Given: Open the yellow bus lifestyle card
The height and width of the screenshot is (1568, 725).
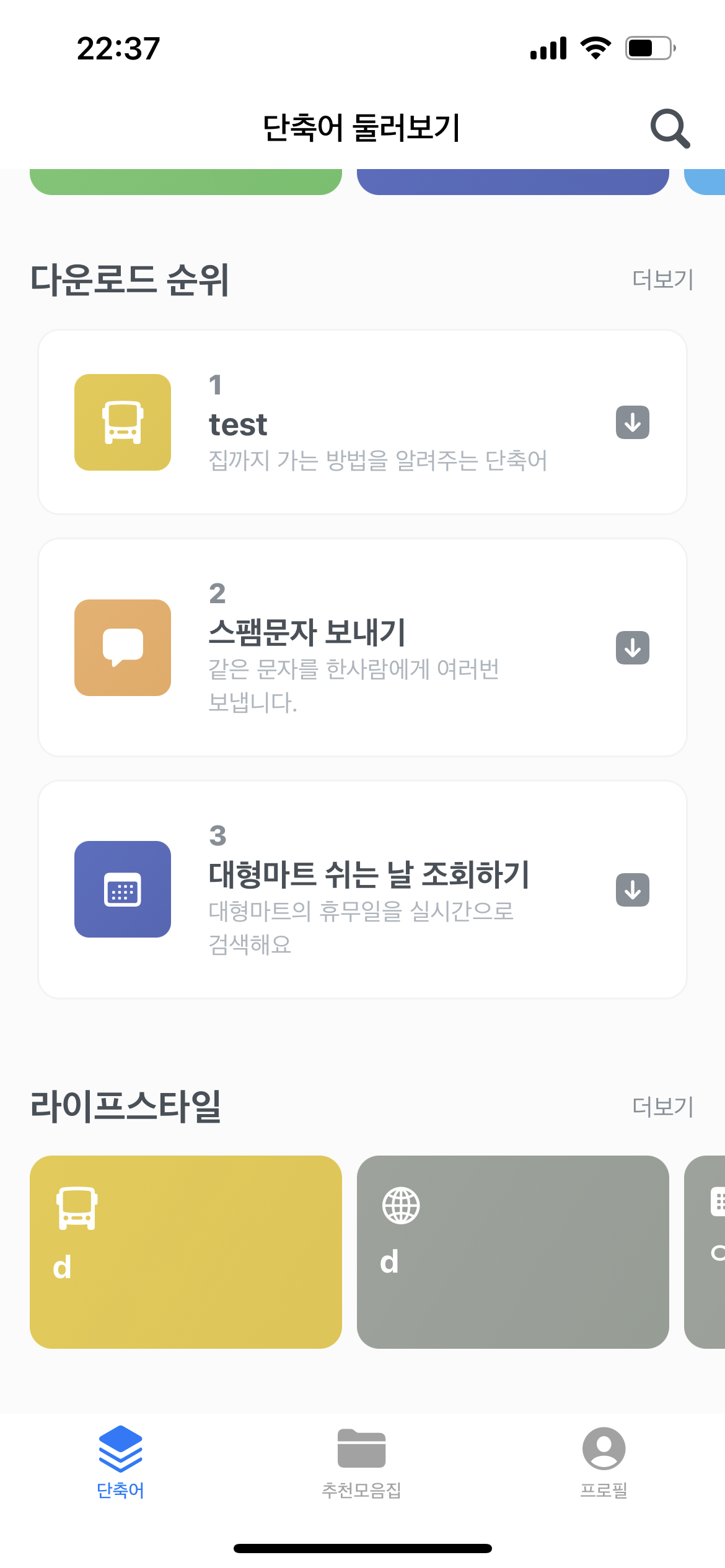Looking at the screenshot, I should [186, 1252].
